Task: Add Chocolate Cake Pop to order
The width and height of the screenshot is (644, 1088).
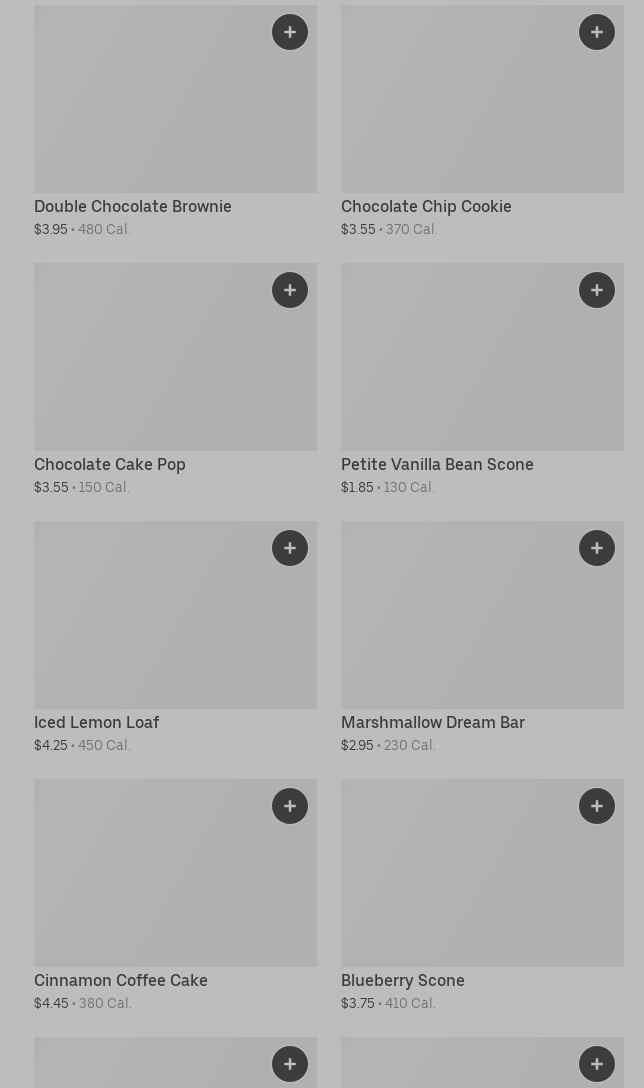Action: 290,290
